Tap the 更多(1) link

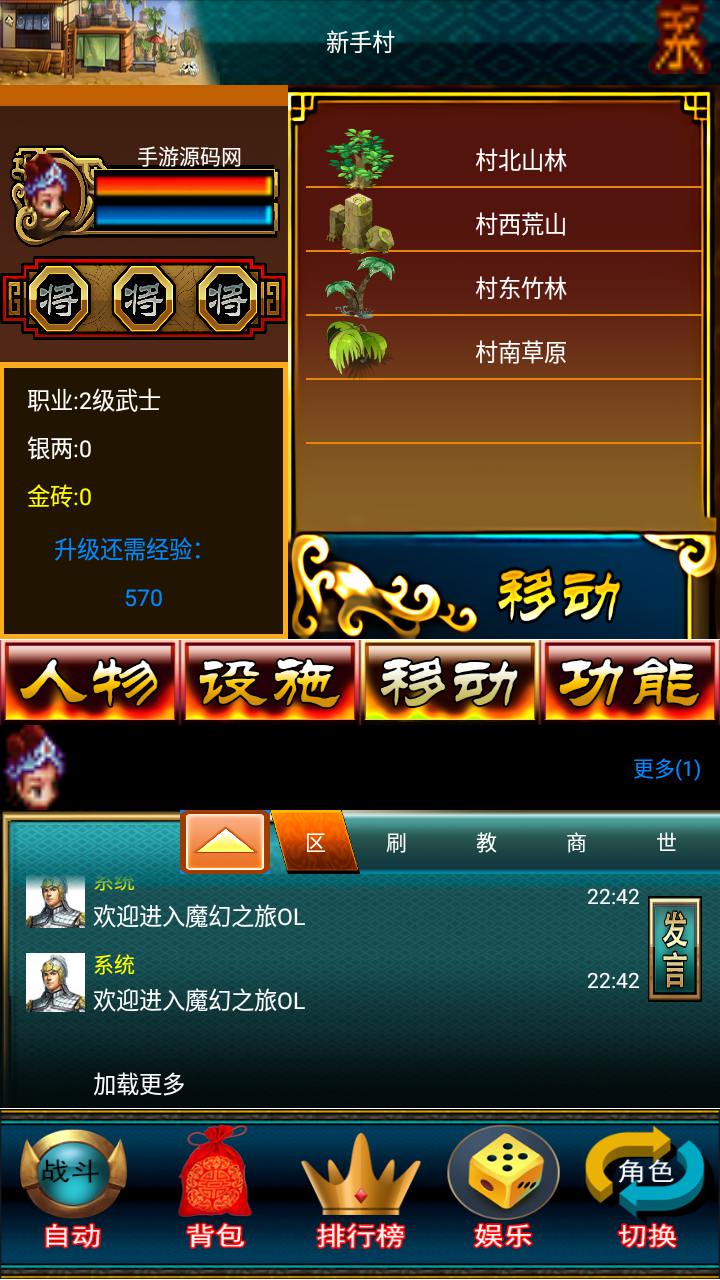point(666,769)
